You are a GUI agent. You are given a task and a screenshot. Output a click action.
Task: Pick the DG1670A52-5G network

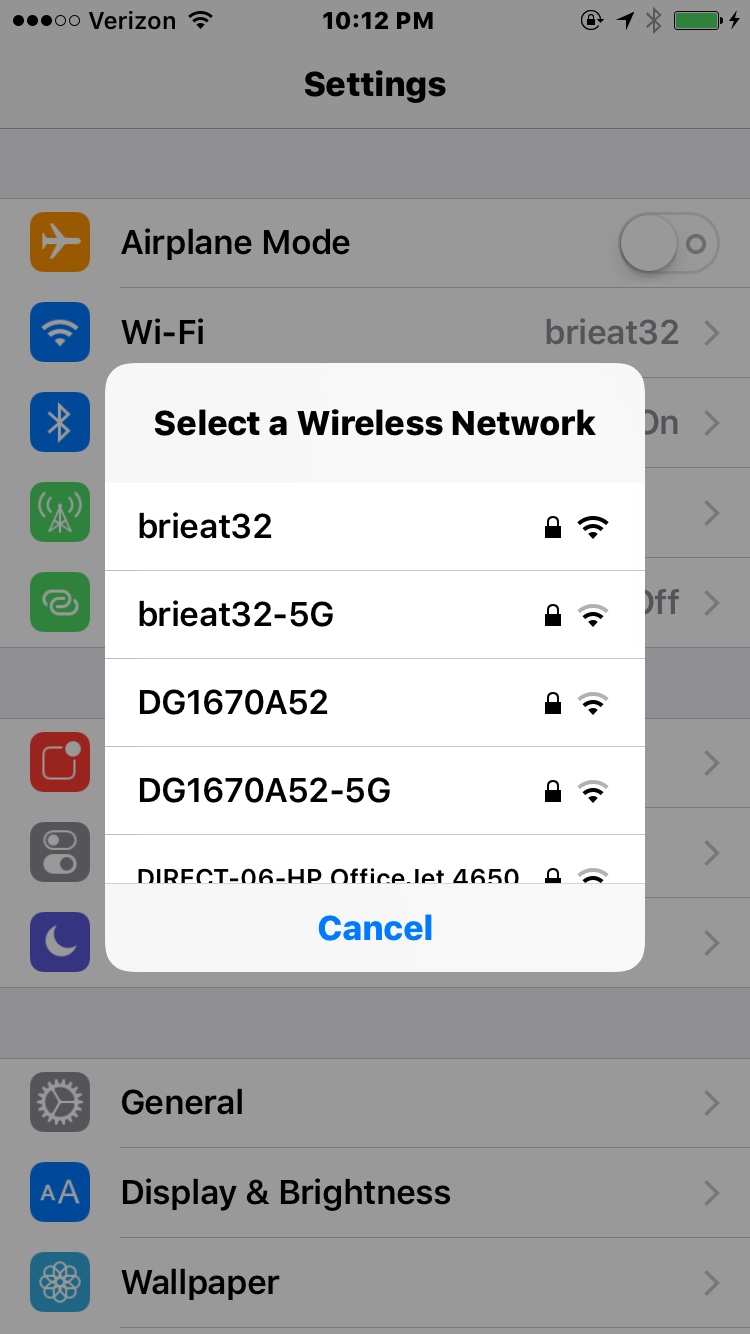(374, 791)
